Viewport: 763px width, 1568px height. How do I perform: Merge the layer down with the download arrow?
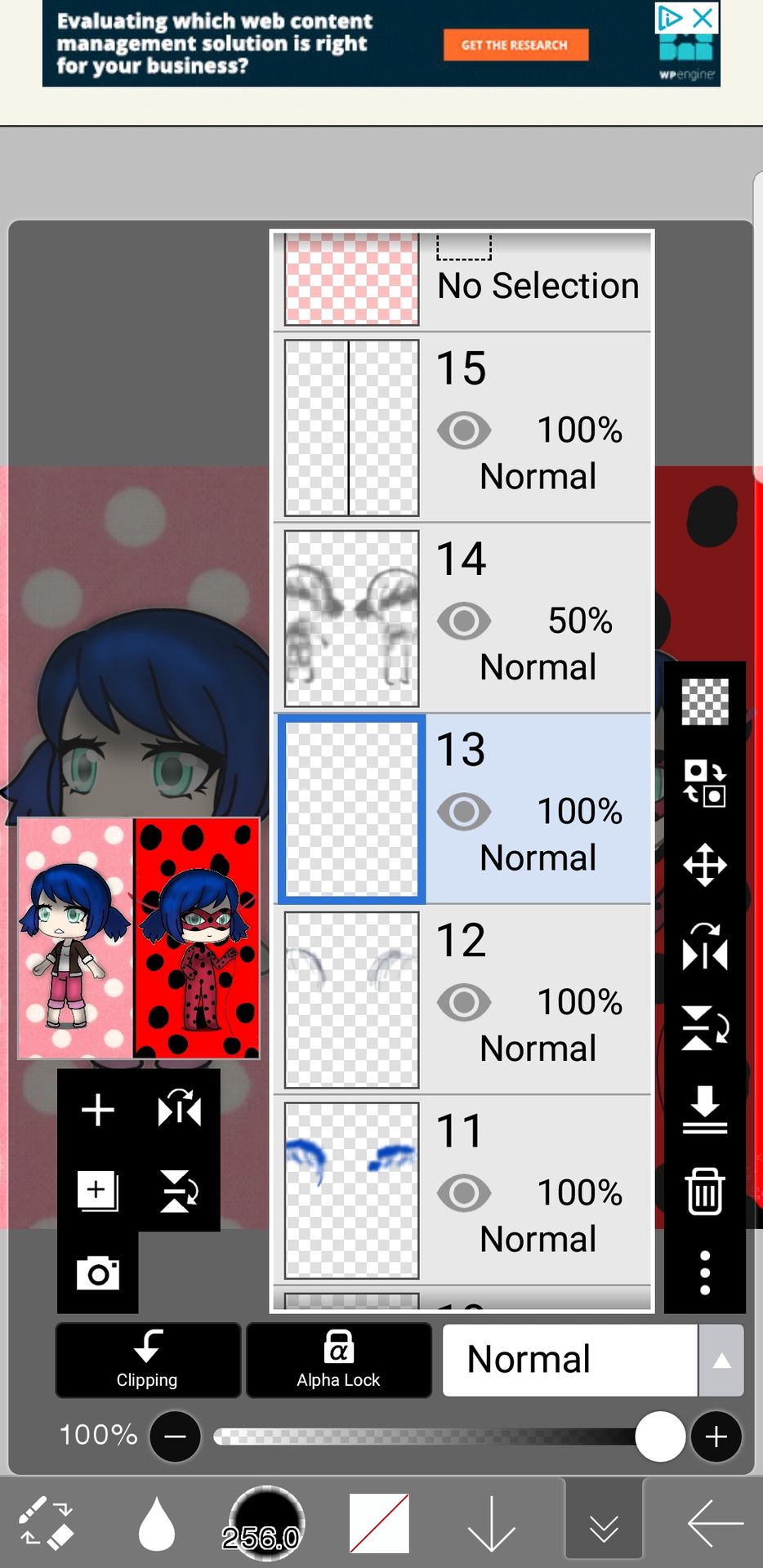[704, 1110]
